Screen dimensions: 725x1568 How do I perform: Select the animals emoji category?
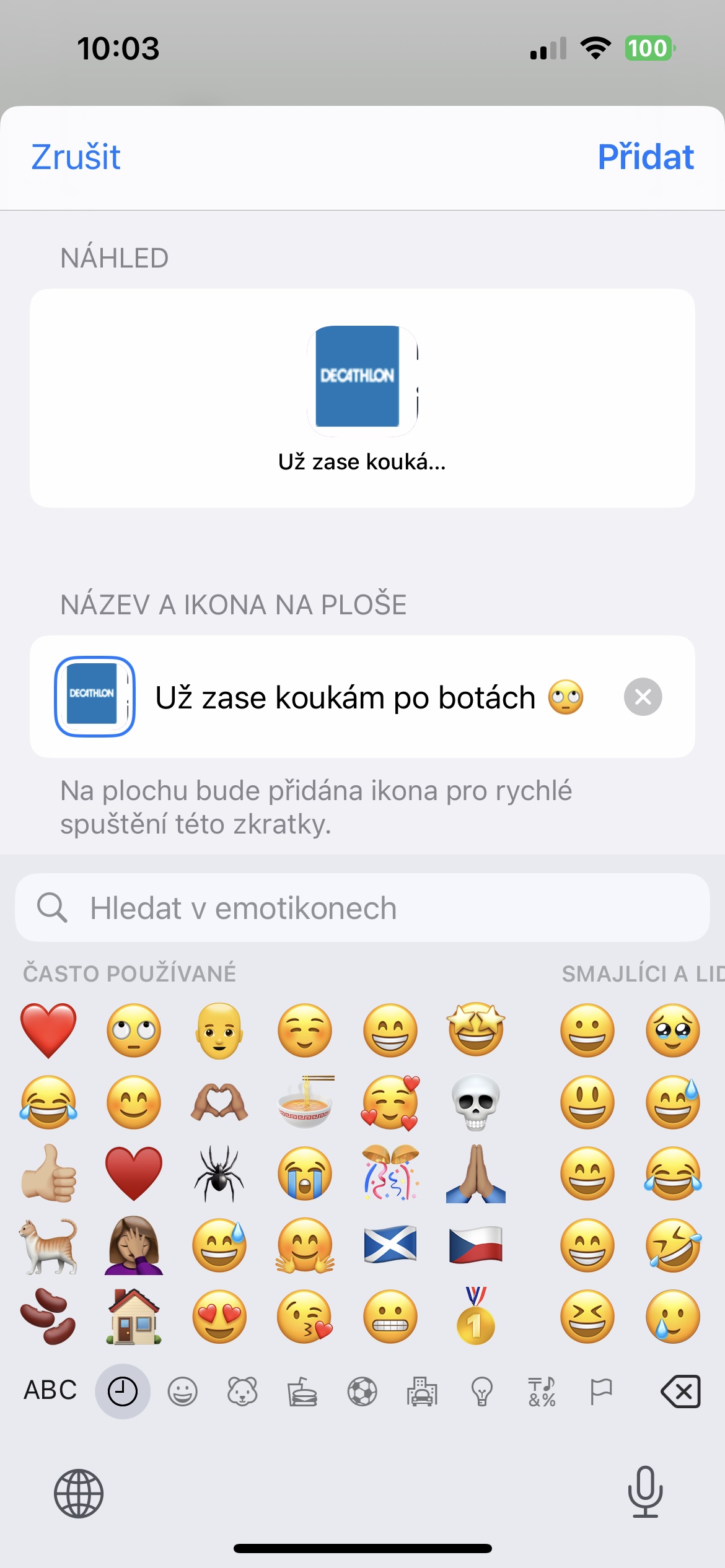pyautogui.click(x=242, y=1392)
